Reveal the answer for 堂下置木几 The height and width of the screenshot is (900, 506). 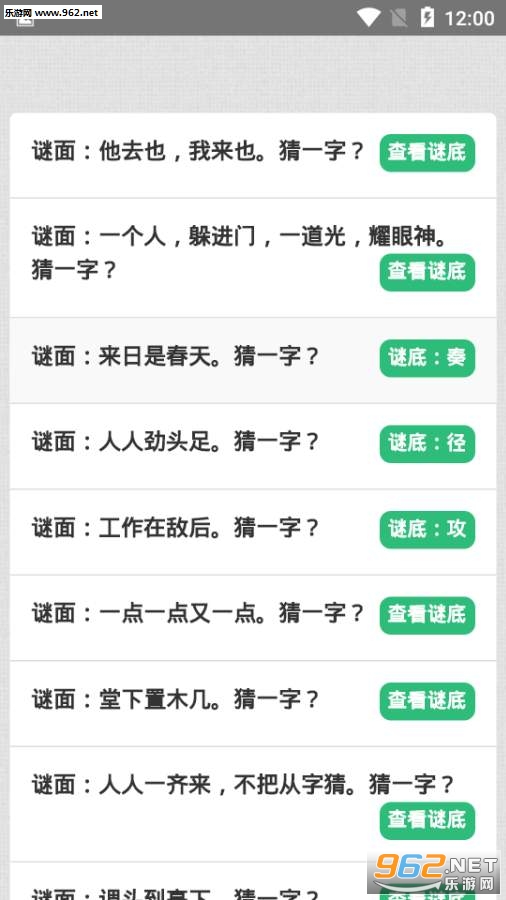[427, 701]
